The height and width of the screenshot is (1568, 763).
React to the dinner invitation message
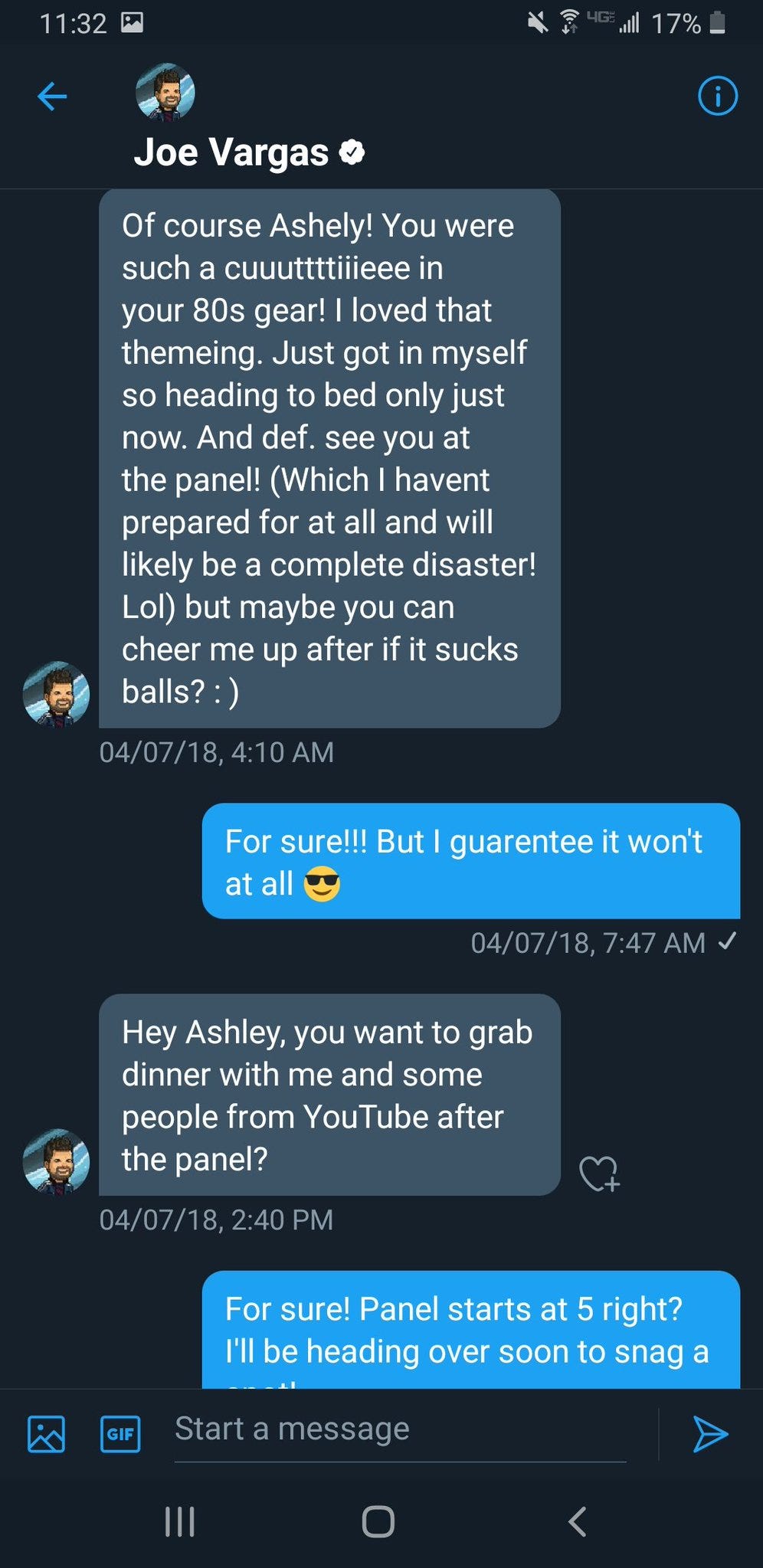click(x=598, y=1174)
